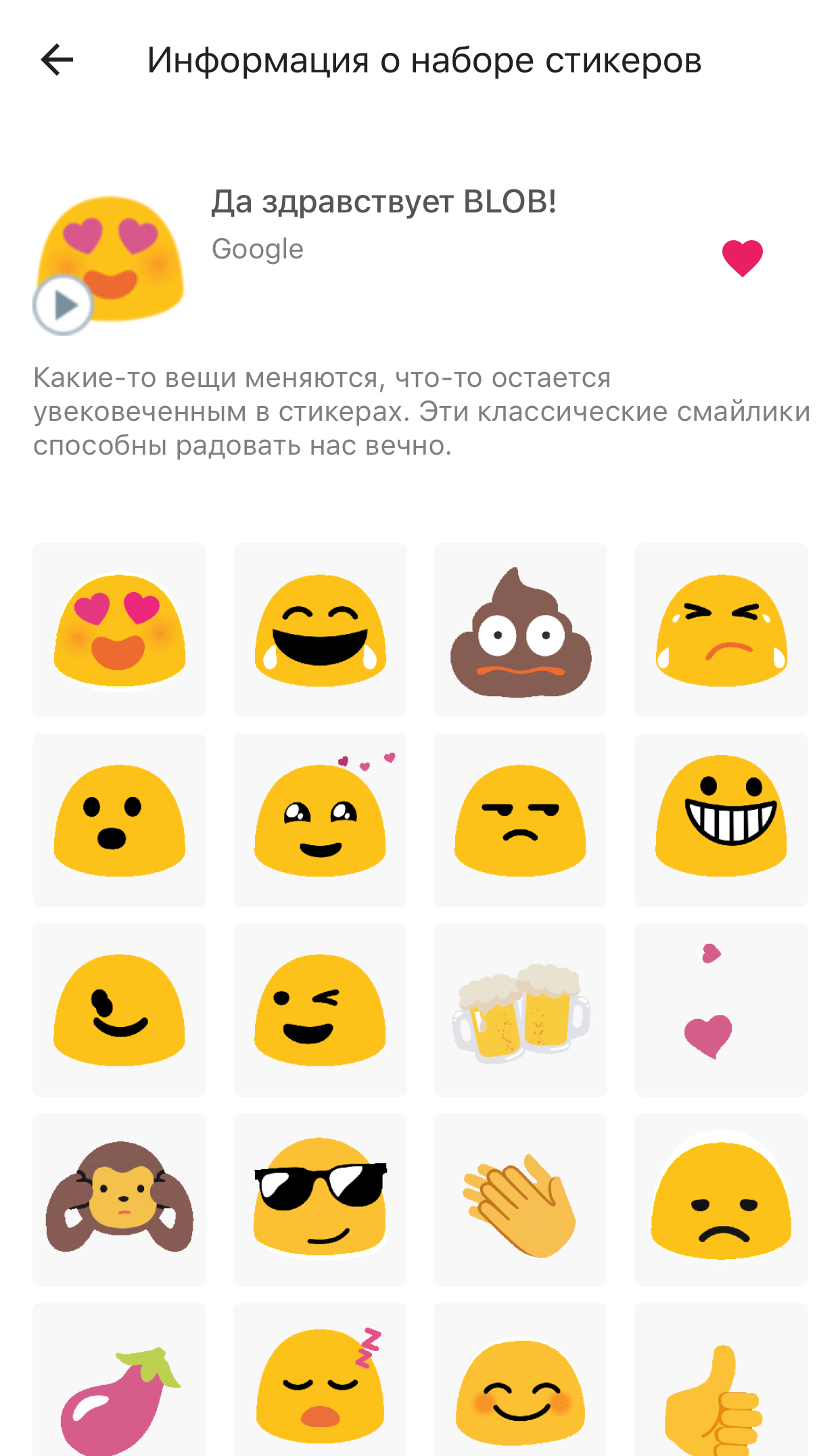The width and height of the screenshot is (840, 1456).
Task: Select the laughing with tears sticker
Action: (x=320, y=630)
